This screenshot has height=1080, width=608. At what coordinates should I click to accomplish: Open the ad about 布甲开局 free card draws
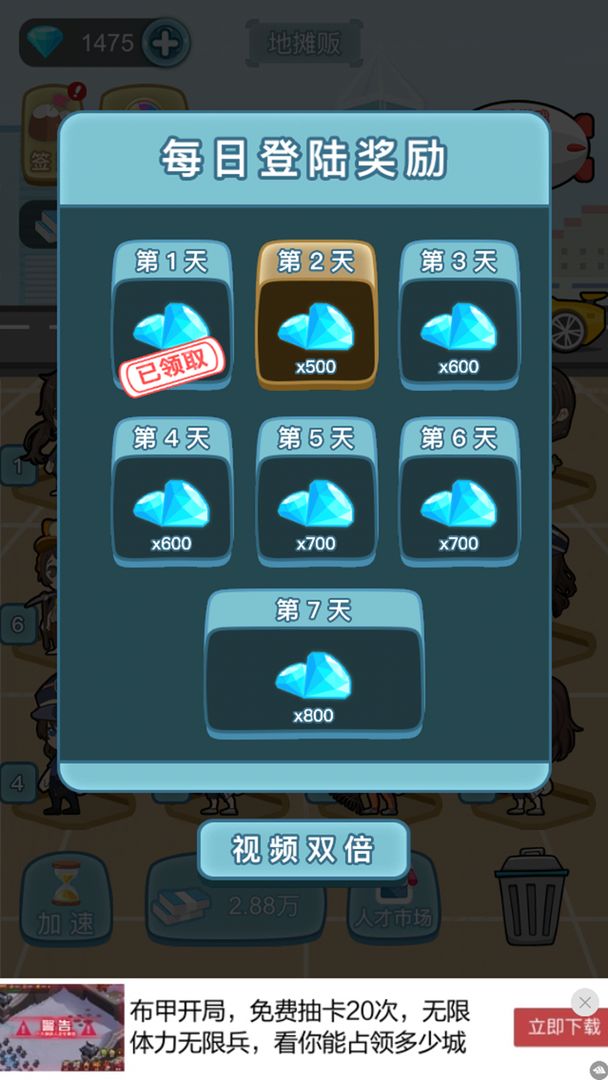300,1027
